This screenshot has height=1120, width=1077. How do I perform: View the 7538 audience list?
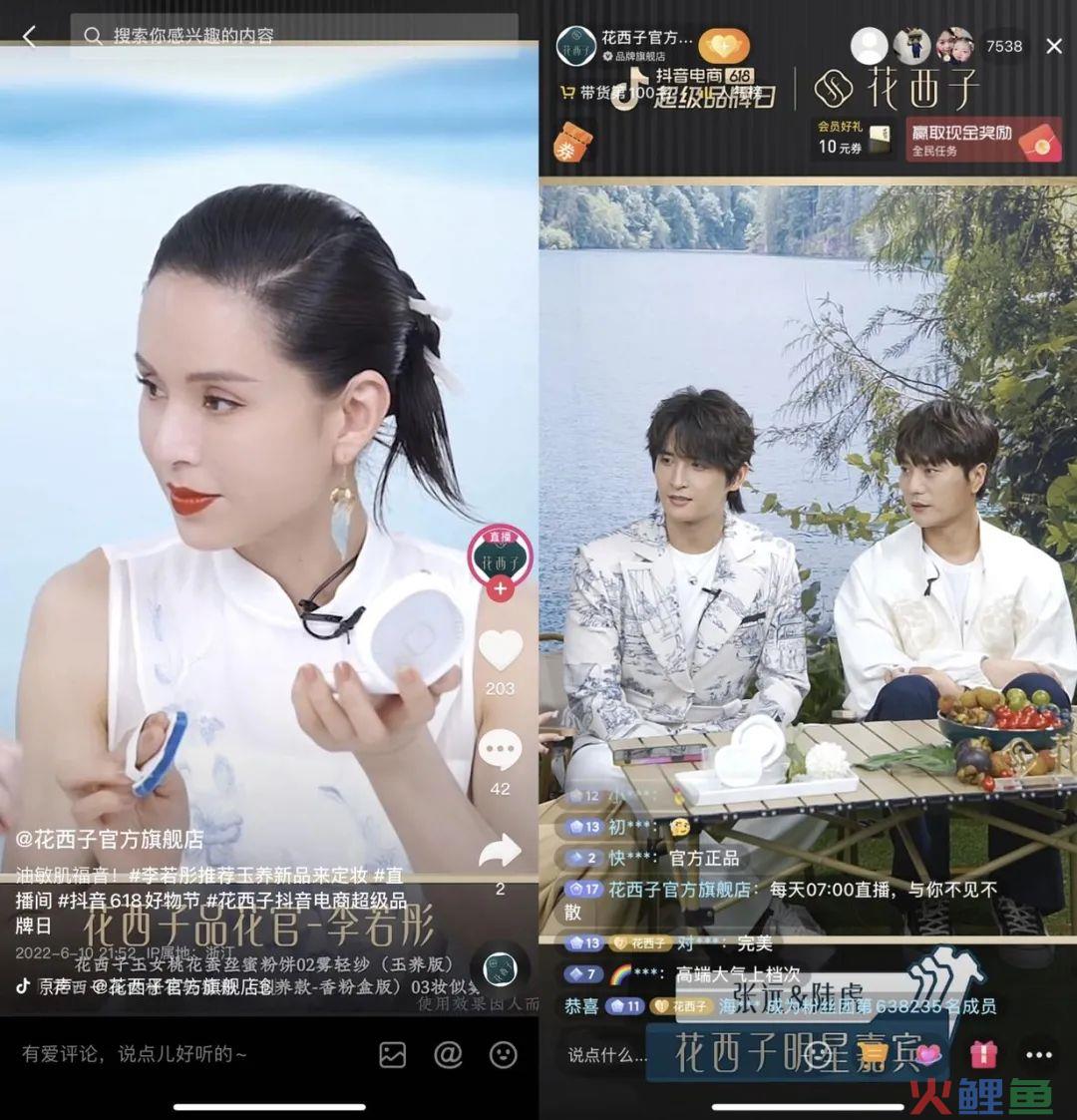[x=1003, y=46]
